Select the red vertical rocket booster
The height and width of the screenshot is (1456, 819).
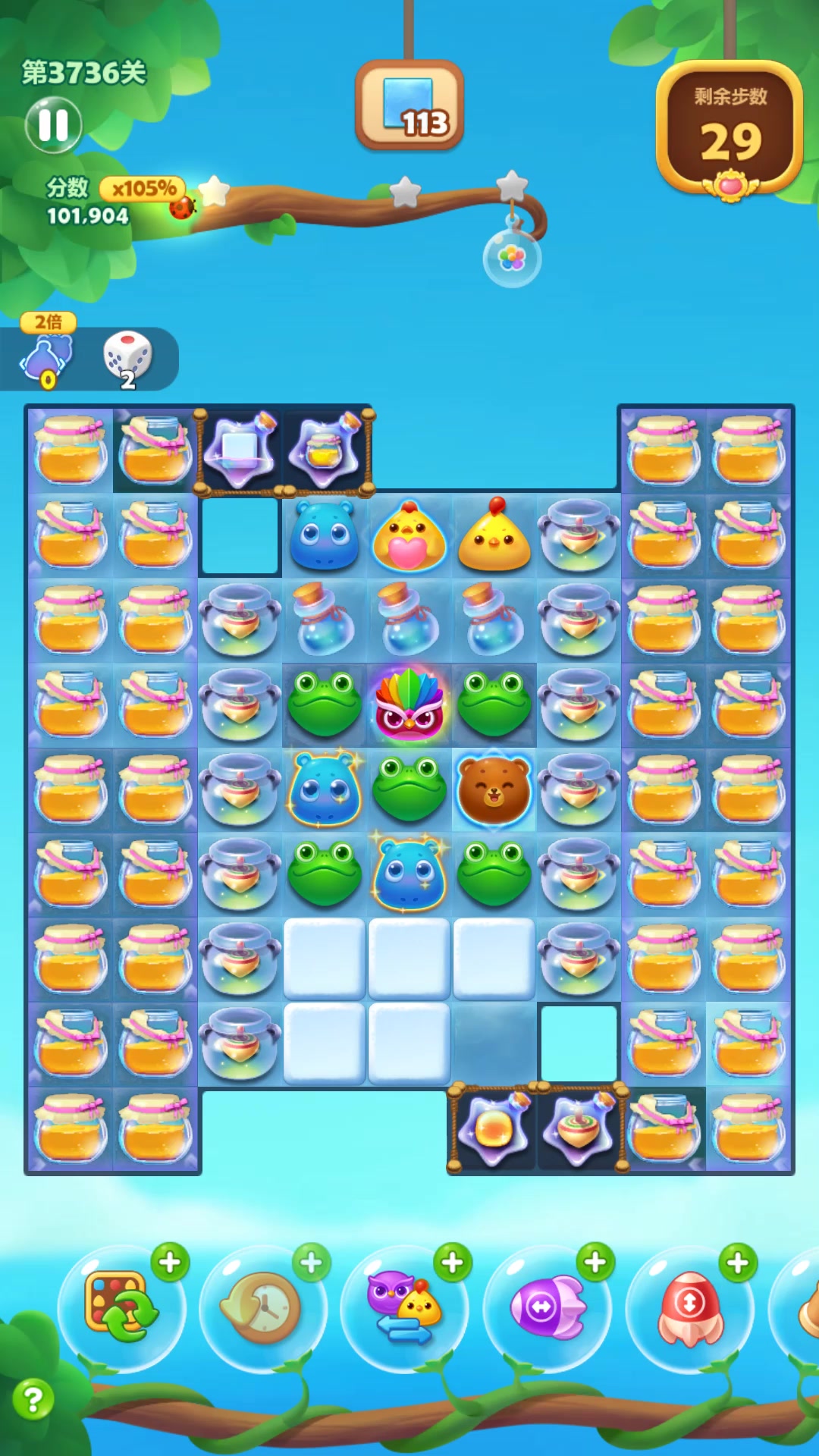coord(689,1307)
